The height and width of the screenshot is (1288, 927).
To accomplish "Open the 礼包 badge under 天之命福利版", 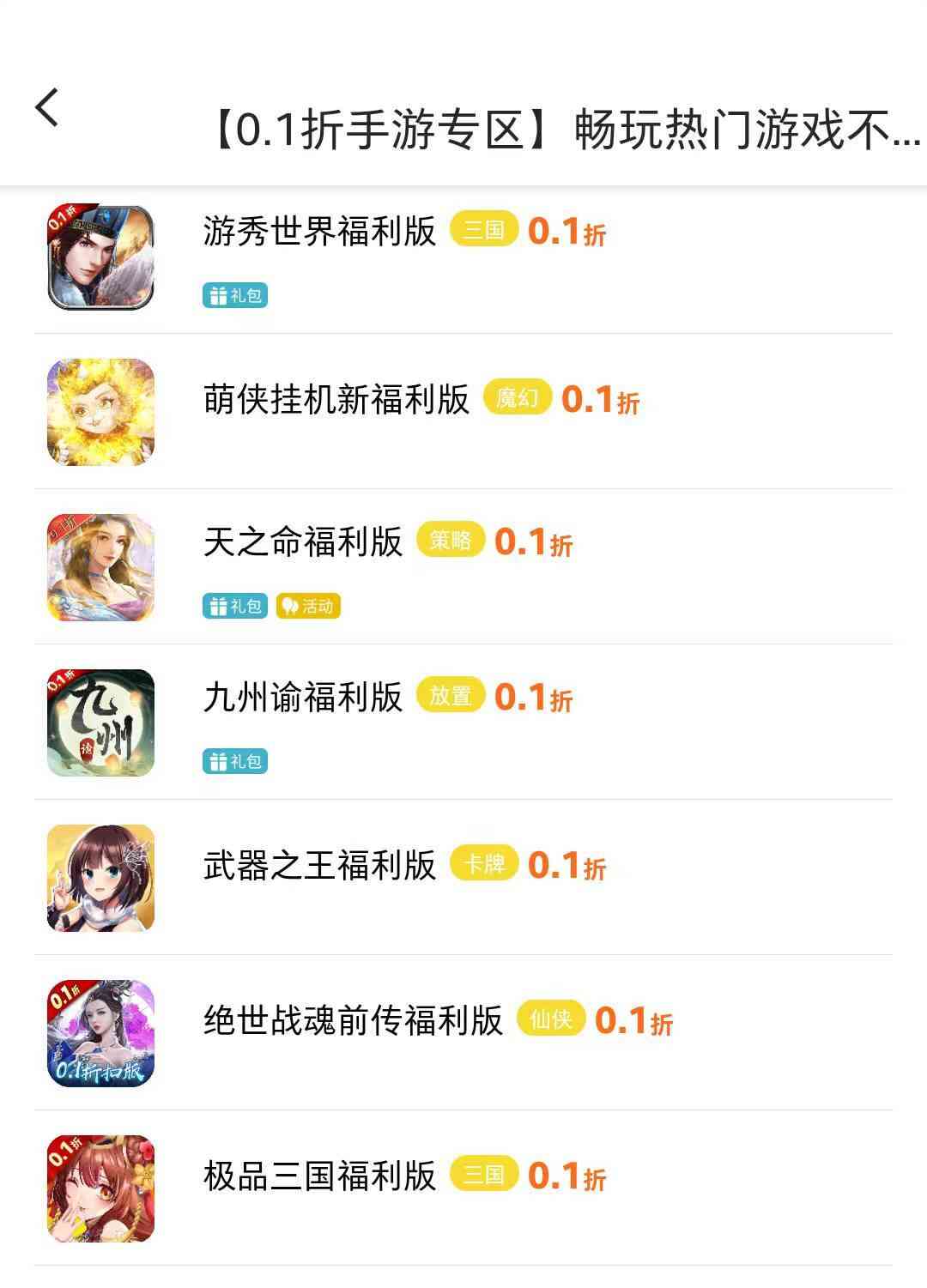I will (x=237, y=606).
